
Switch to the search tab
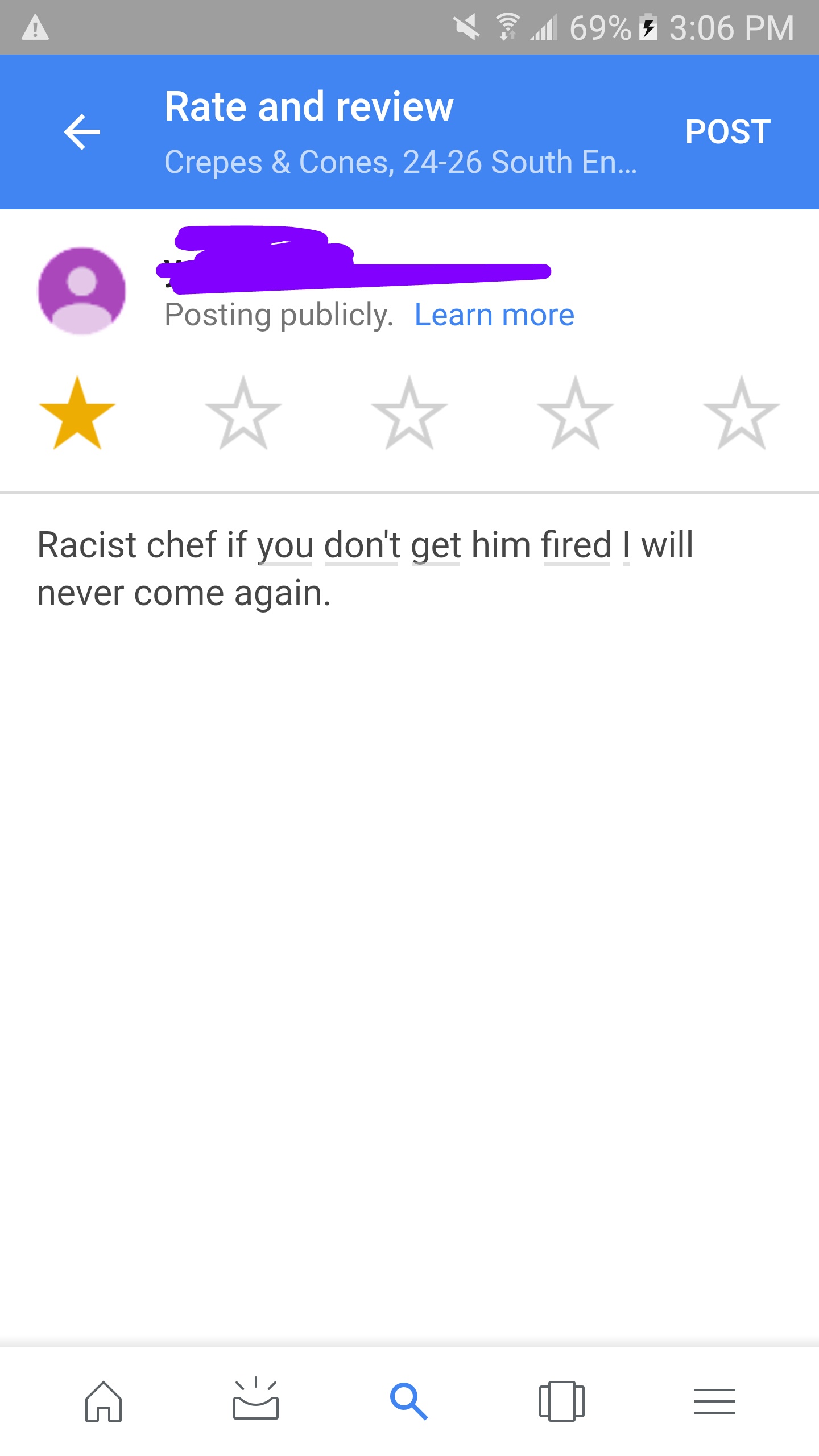pyautogui.click(x=409, y=1401)
